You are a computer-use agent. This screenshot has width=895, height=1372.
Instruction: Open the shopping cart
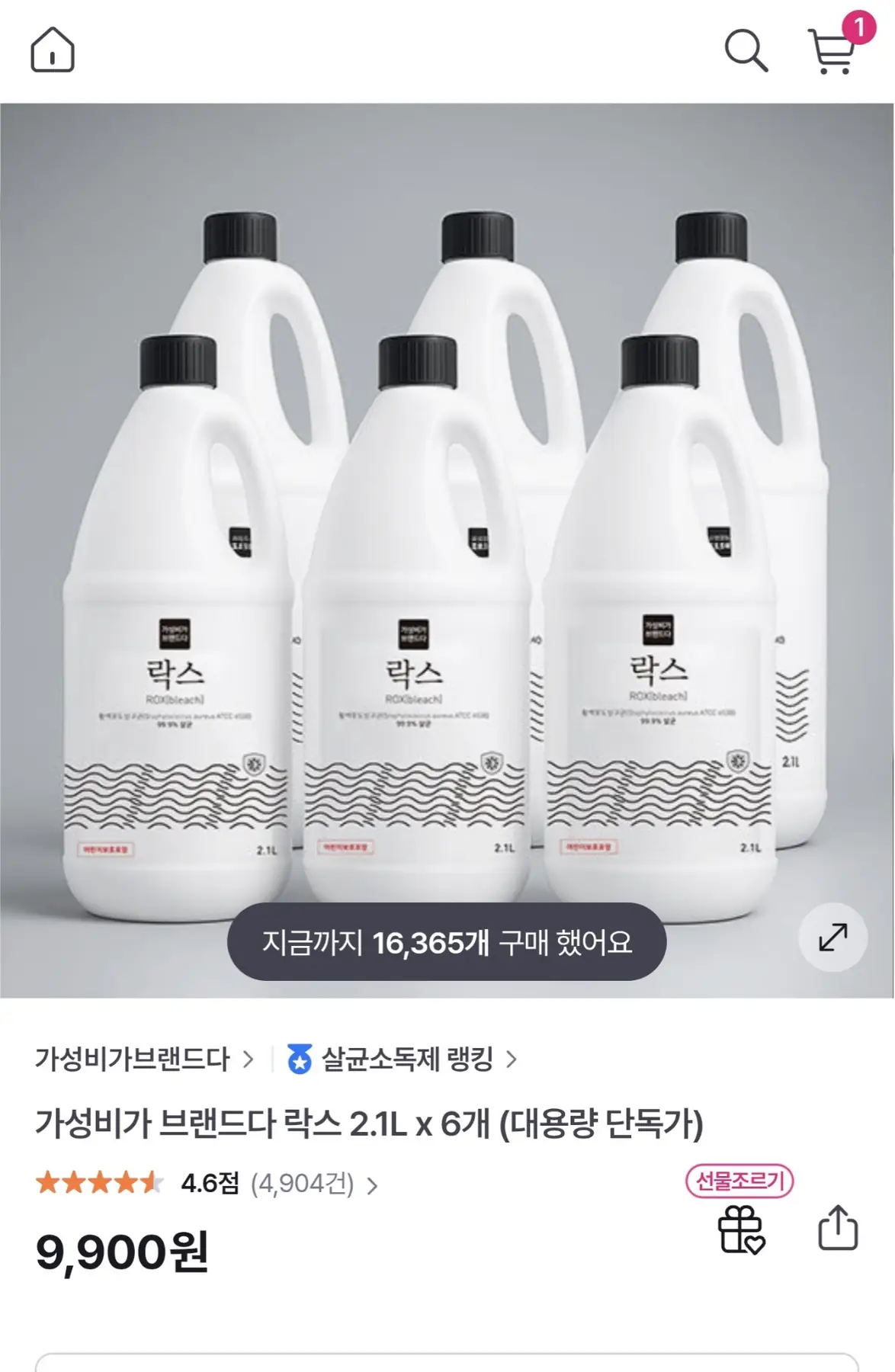[832, 51]
